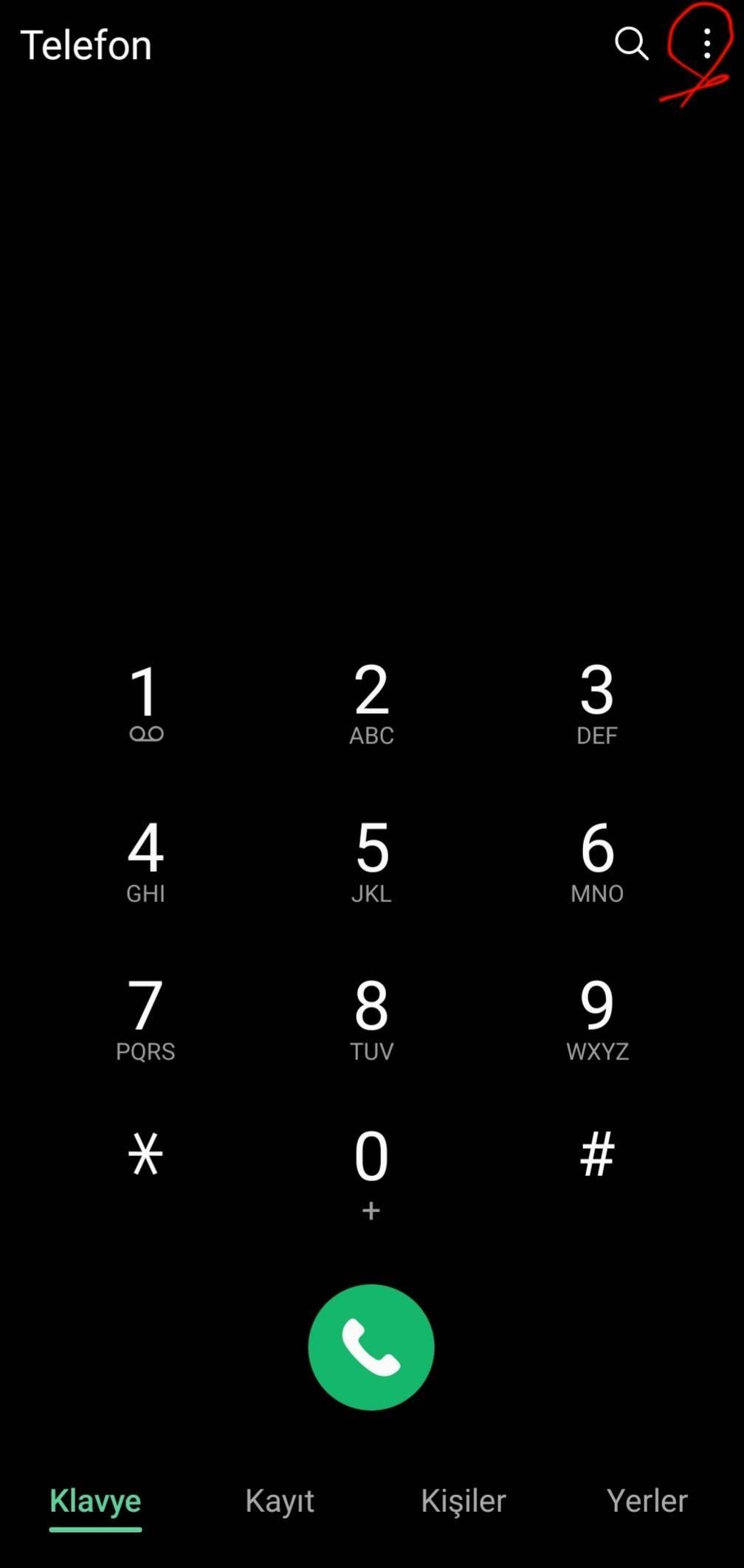Tap the 4 GHI key
The image size is (744, 1568).
click(x=145, y=860)
